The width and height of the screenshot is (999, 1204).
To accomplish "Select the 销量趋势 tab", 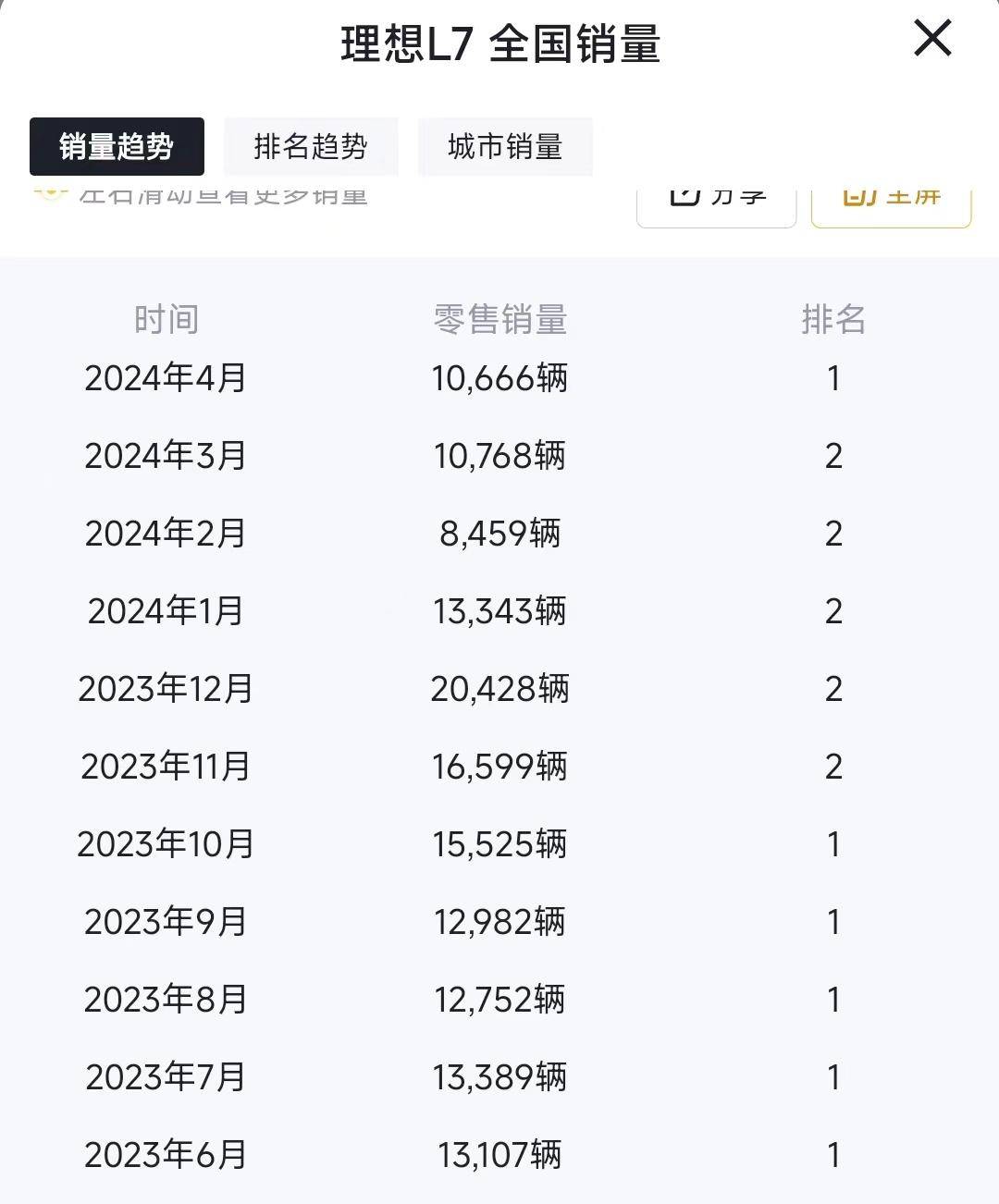I will tap(117, 146).
